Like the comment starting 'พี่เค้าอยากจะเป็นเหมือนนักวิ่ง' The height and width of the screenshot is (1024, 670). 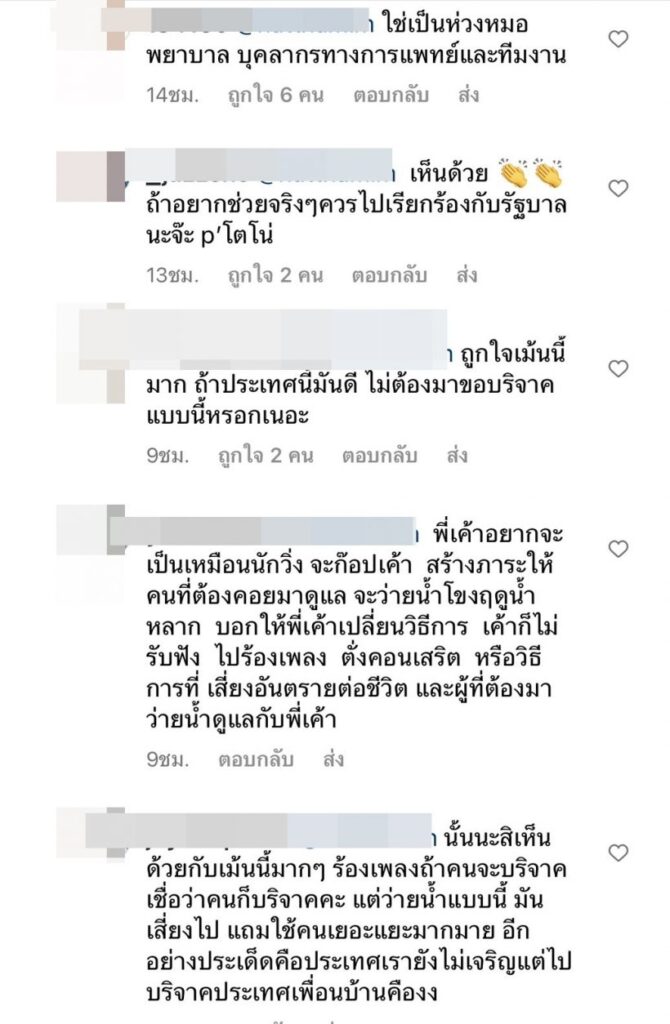(619, 549)
